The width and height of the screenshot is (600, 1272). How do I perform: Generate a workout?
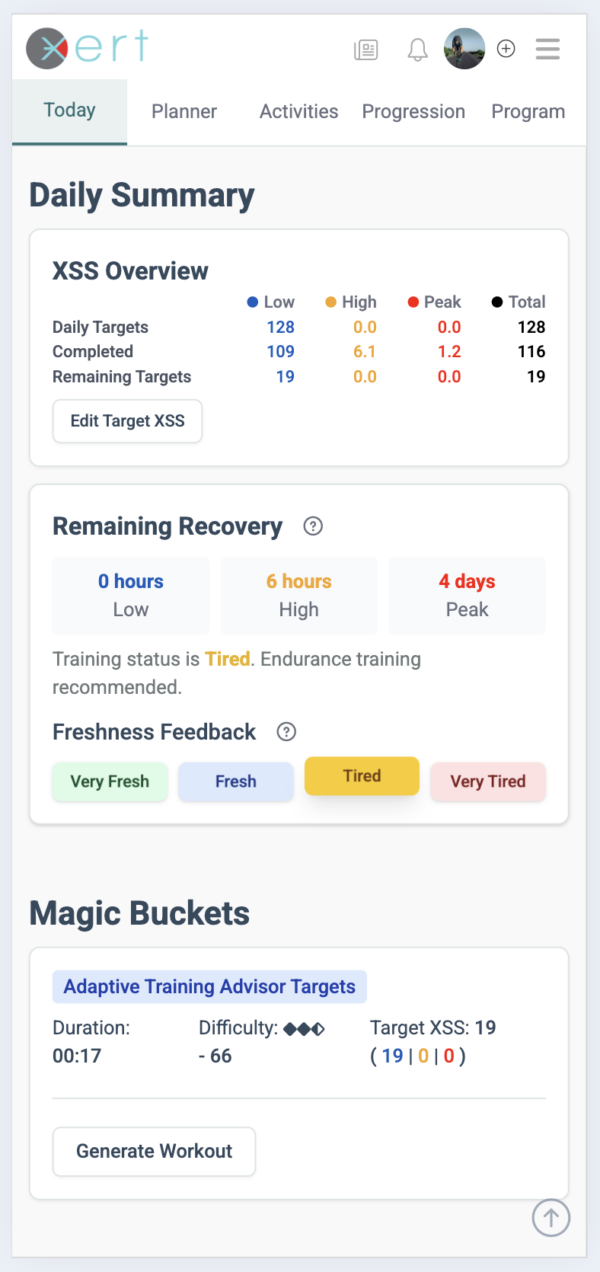pos(154,1151)
